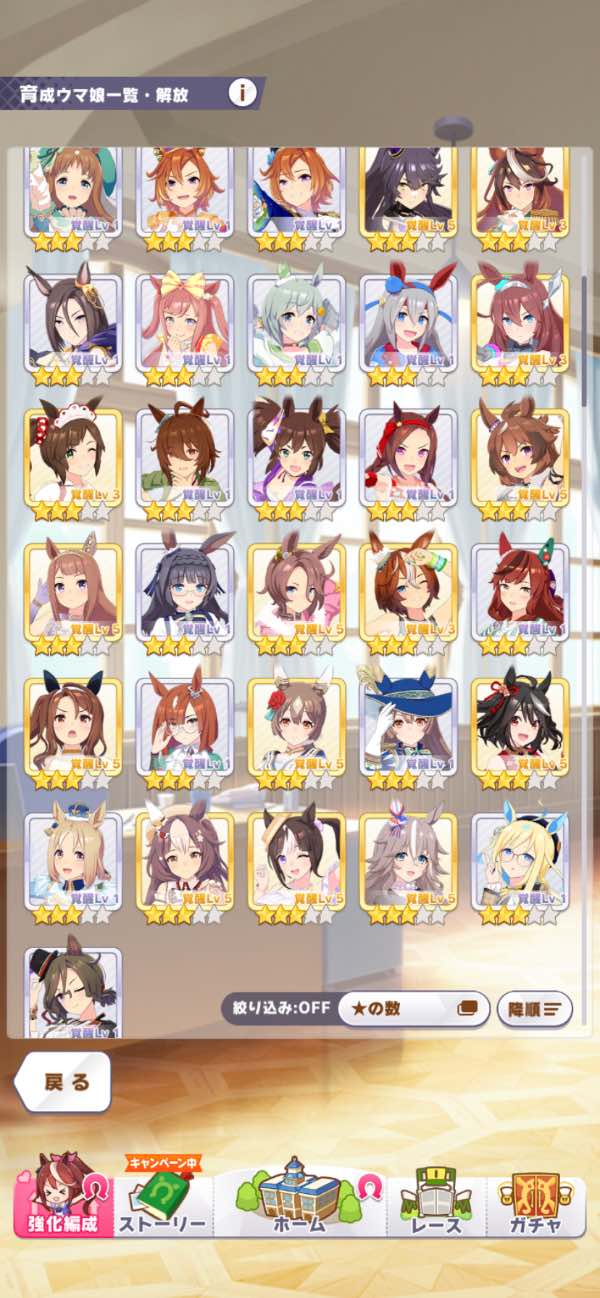Open the ★の数 sort dropdown

[x=413, y=1008]
